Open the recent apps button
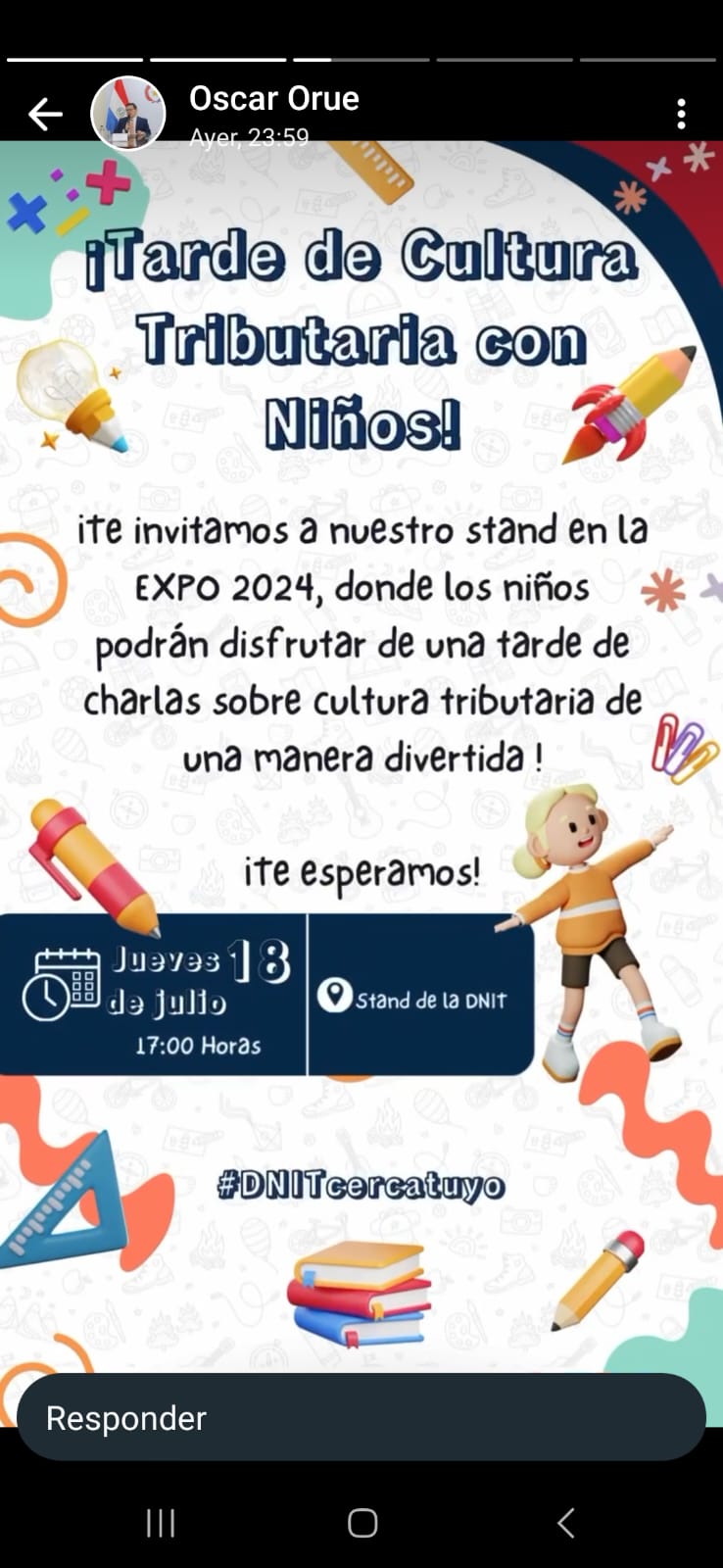This screenshot has height=1568, width=723. coord(161,1523)
